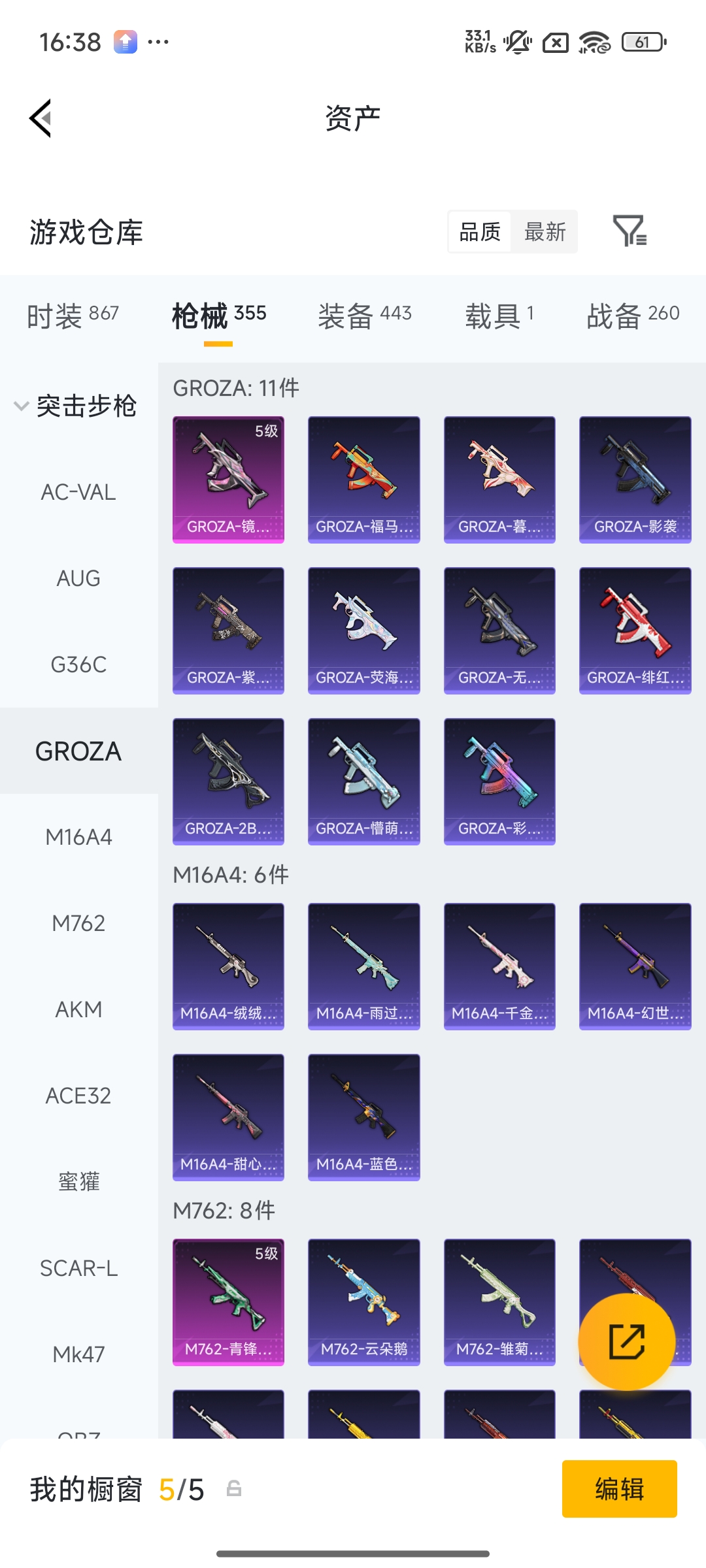The width and height of the screenshot is (706, 1568).
Task: Jump to the AKM weapon section
Action: click(x=78, y=1009)
